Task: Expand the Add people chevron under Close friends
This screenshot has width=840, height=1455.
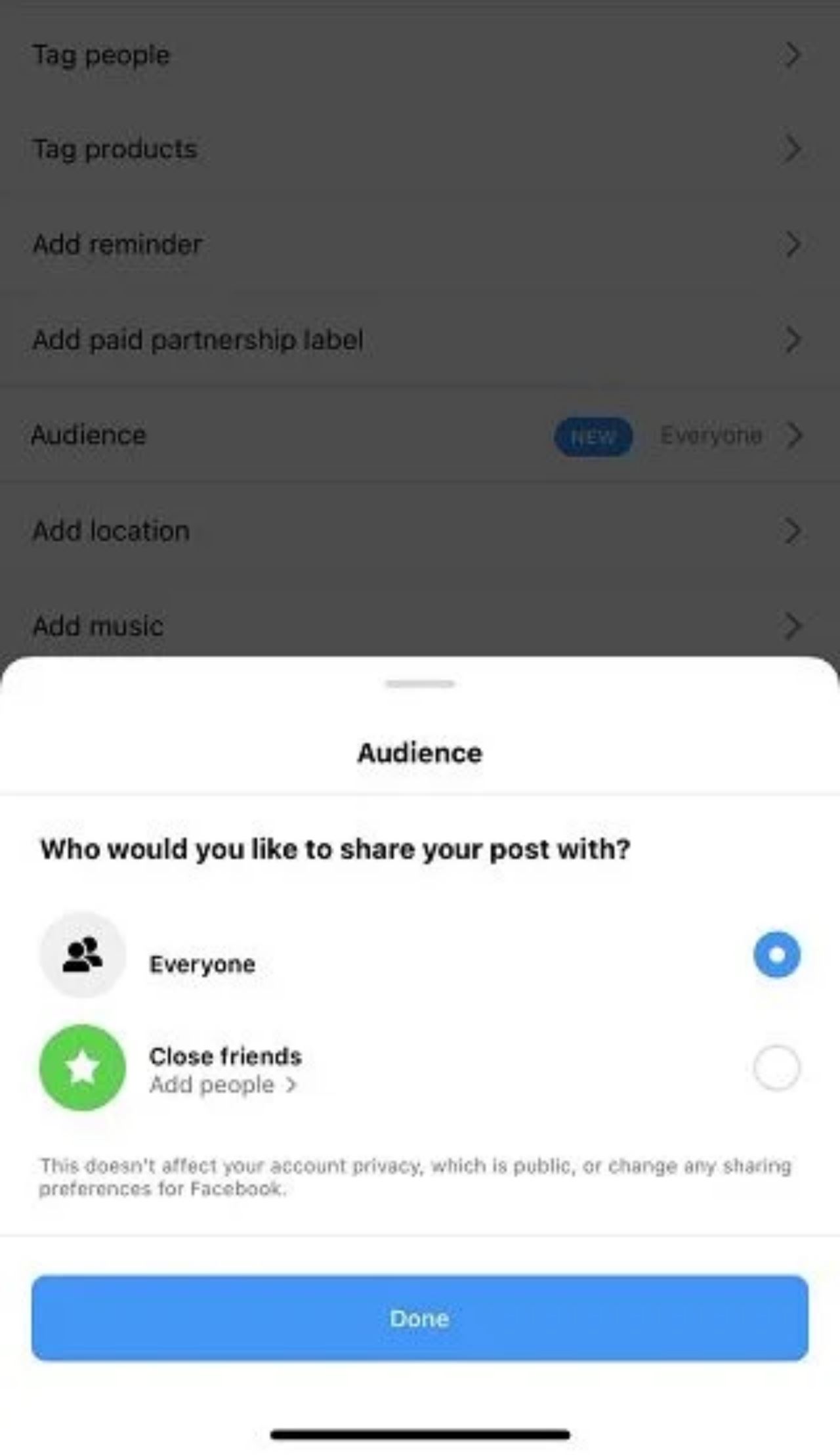Action: (291, 1085)
